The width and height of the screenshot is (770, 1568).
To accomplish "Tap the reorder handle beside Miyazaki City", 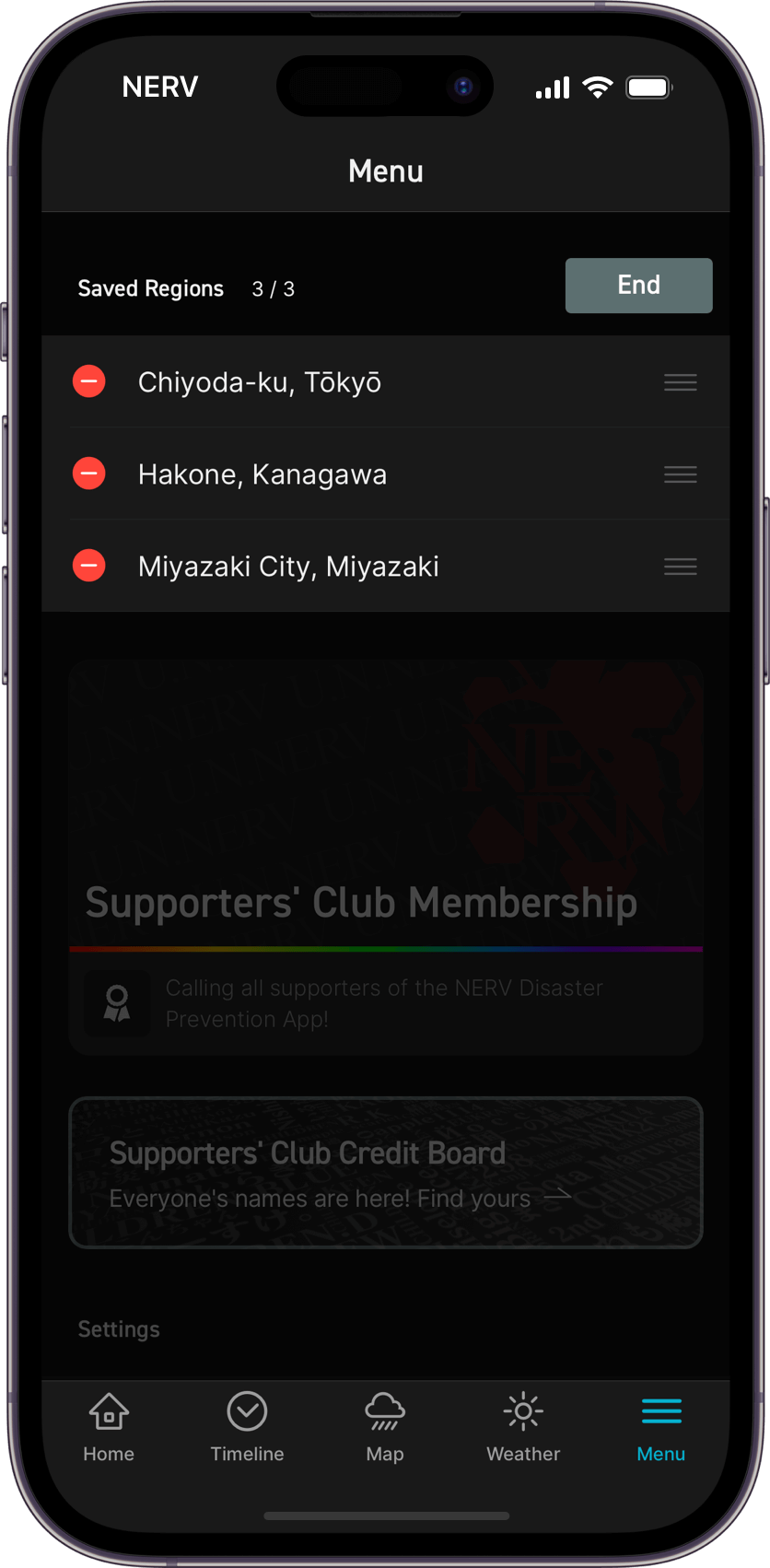I will coord(681,566).
